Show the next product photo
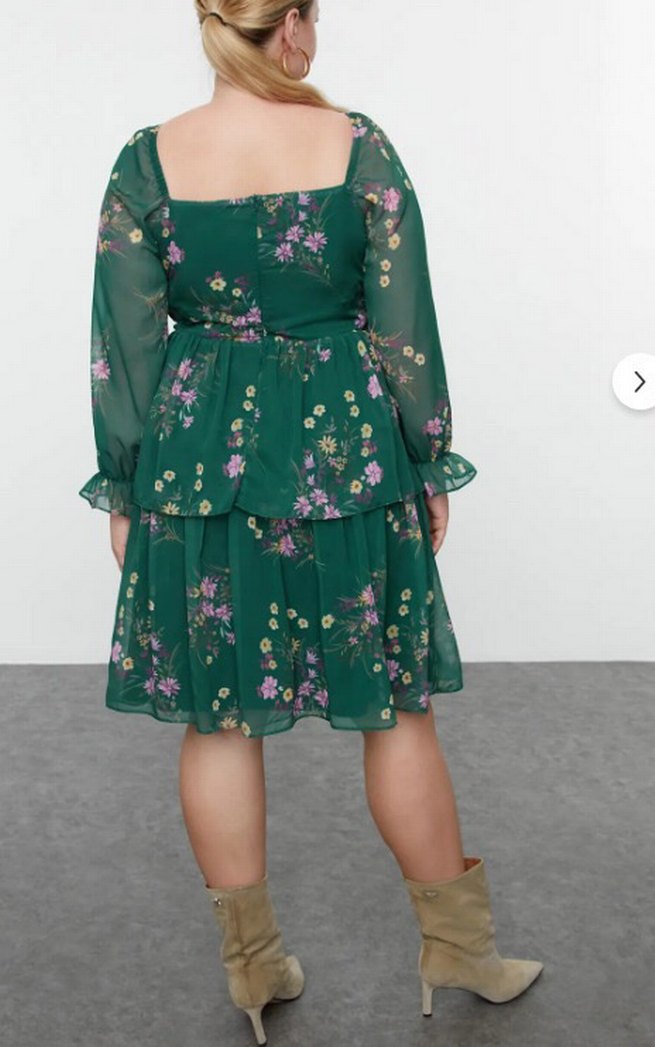This screenshot has height=1047, width=655. point(638,381)
